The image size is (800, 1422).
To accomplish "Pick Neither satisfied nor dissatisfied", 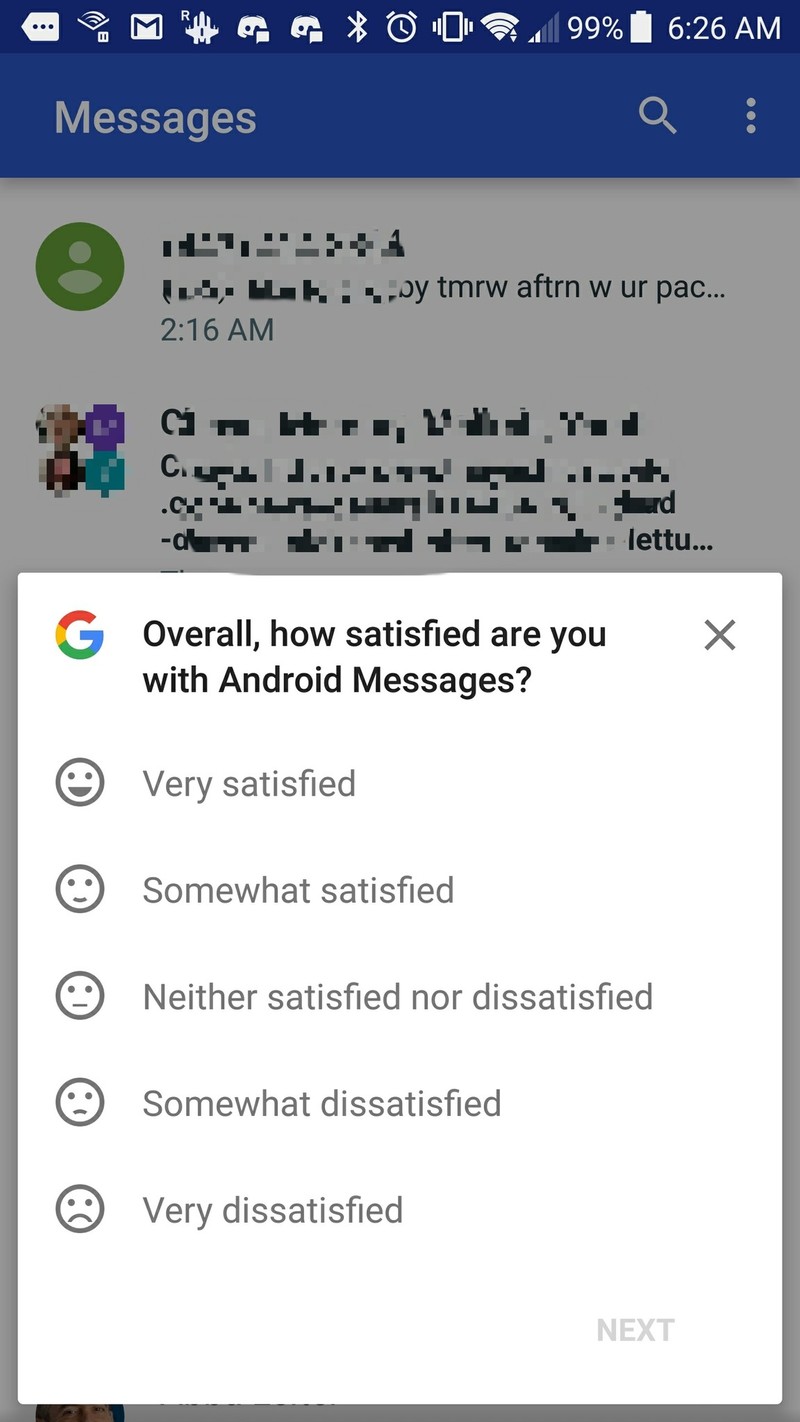I will click(x=400, y=997).
